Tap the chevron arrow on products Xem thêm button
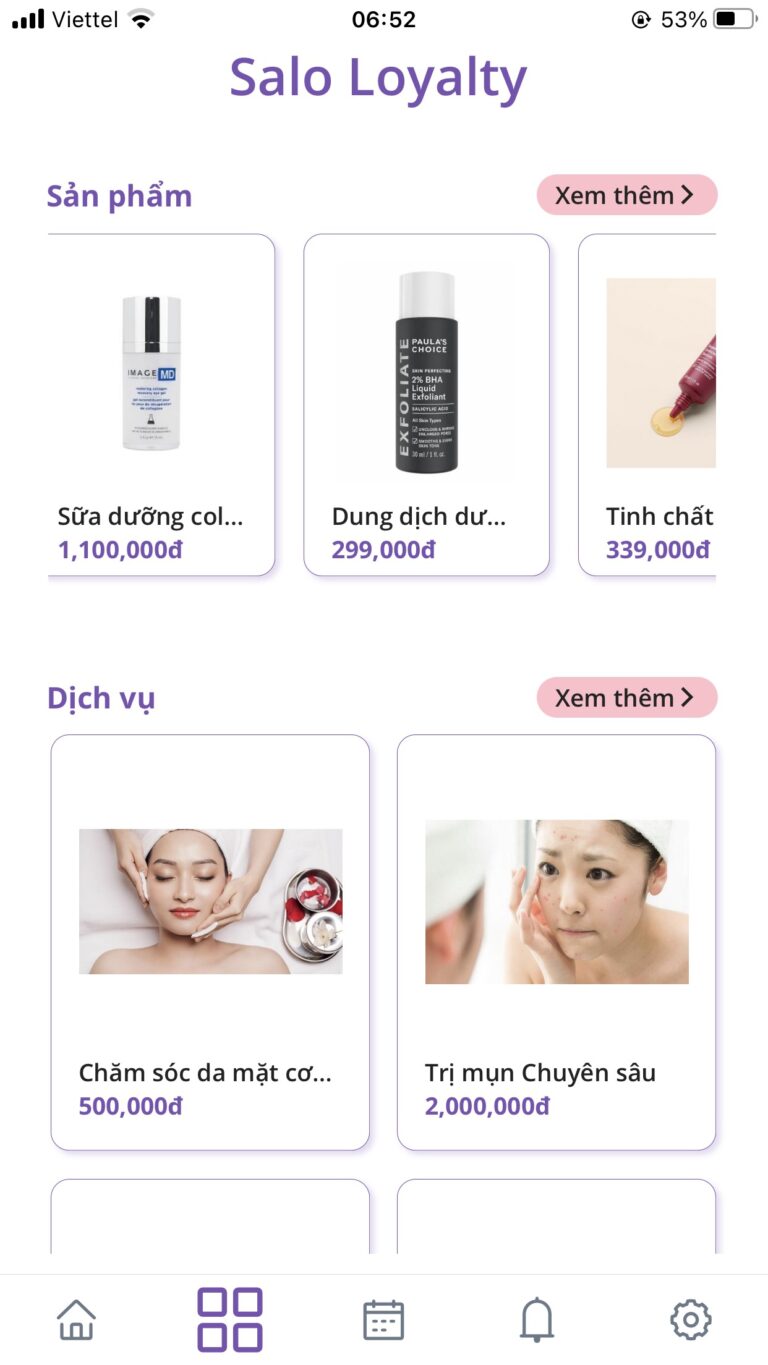Screen dimensions: 768x1365 point(688,195)
